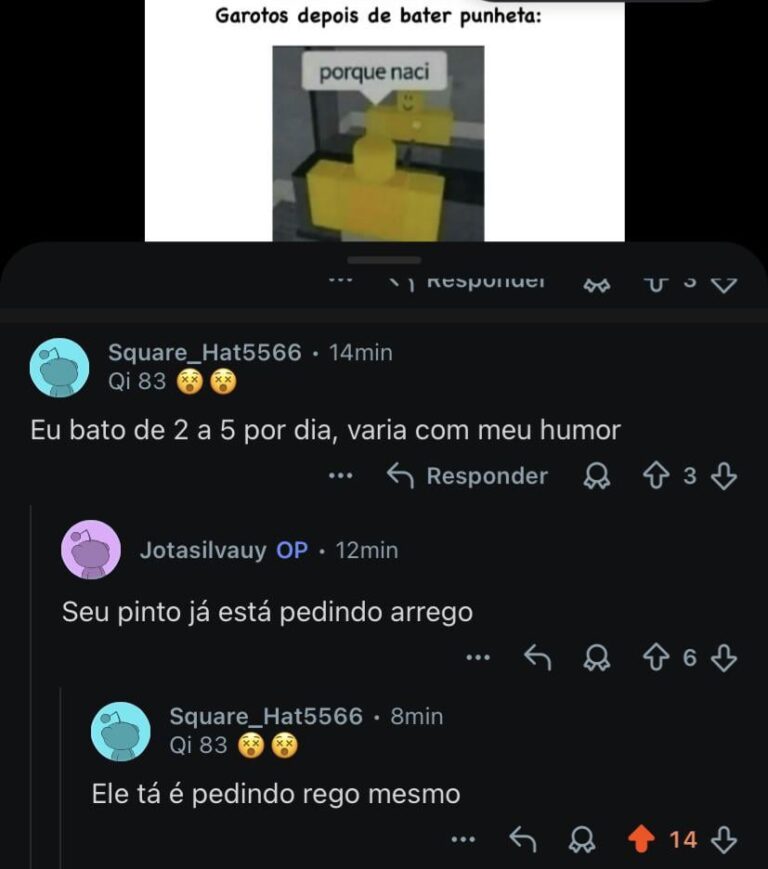Open overflow menu on the "Eu bato de 2 a 5" comment
Viewport: 768px width, 869px height.
pos(341,477)
